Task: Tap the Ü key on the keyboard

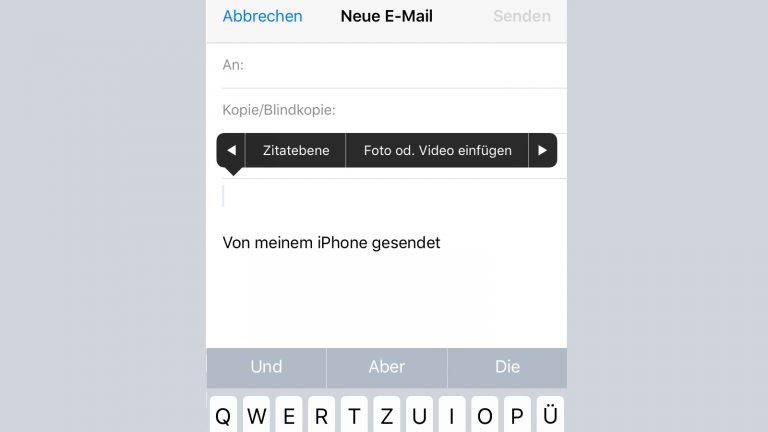Action: tap(549, 416)
